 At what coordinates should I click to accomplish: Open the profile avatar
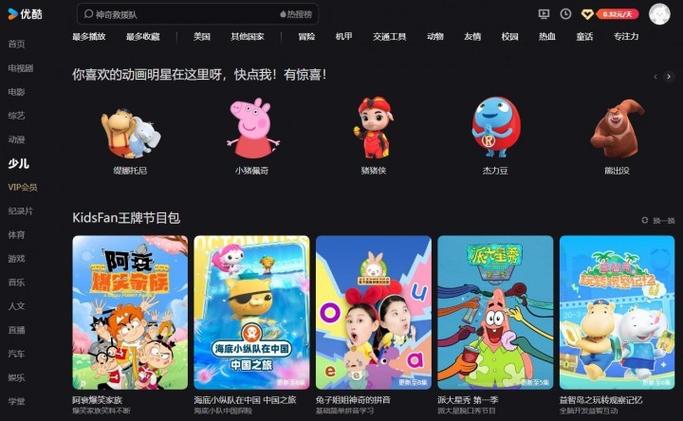(x=659, y=14)
